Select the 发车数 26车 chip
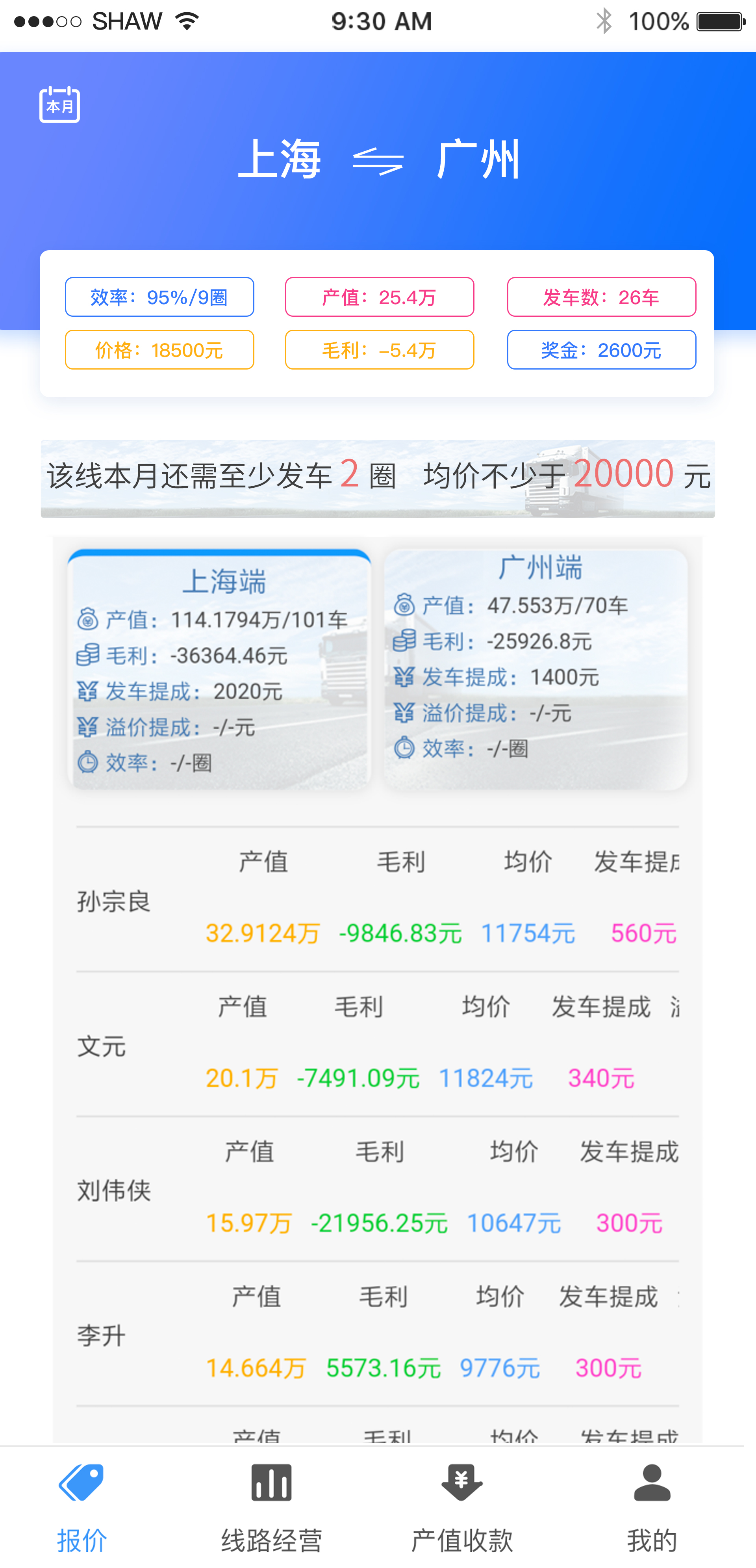The height and width of the screenshot is (1568, 756). click(x=601, y=297)
